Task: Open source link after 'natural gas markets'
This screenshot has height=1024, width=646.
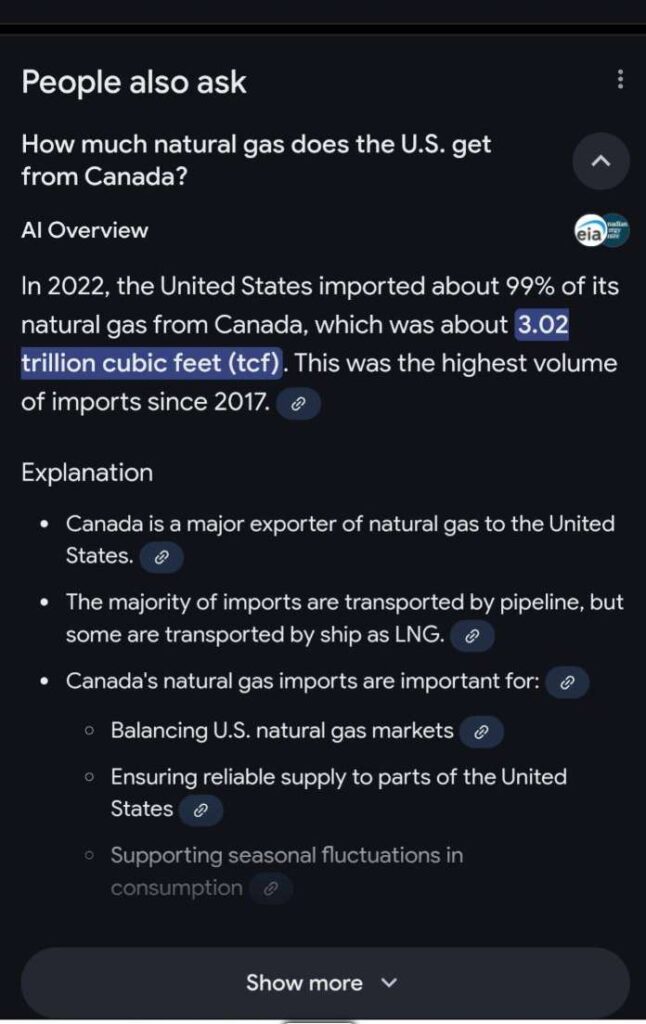Action: (x=481, y=733)
